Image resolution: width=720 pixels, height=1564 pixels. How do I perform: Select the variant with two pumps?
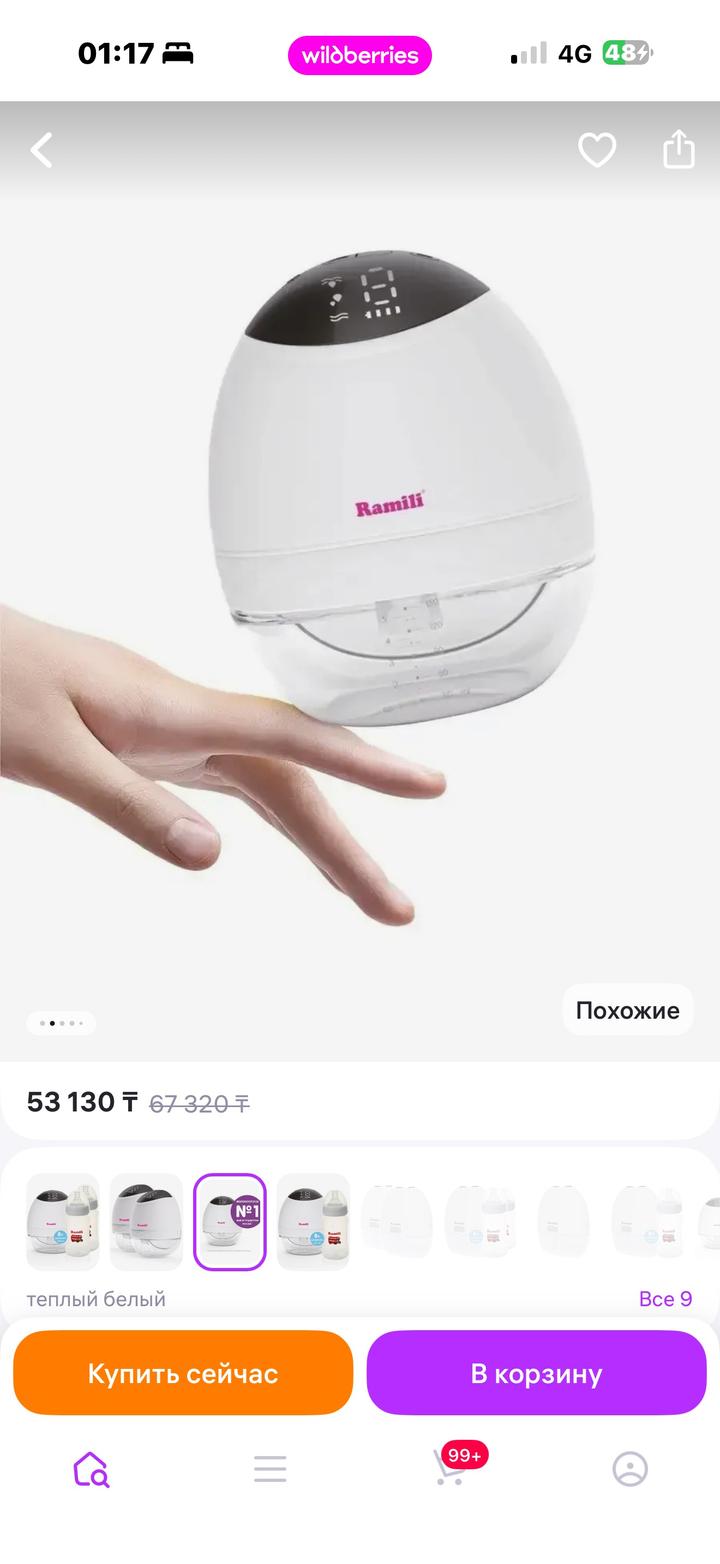[146, 1221]
